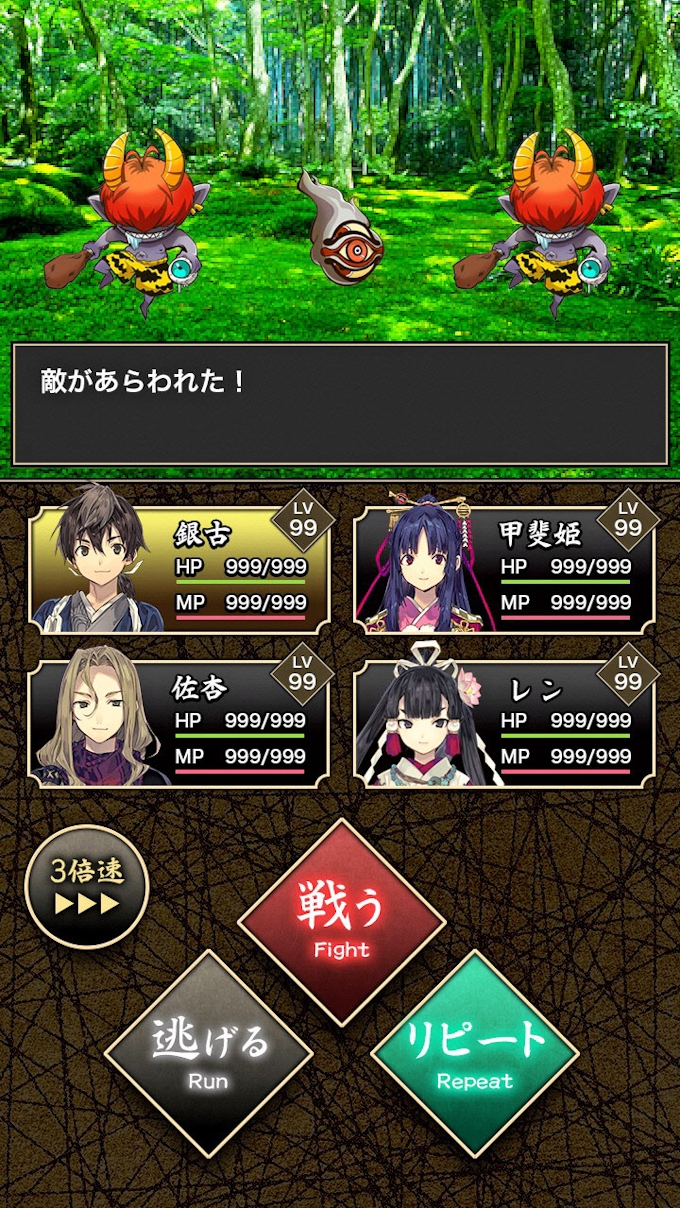Tap 佐杏's party status card

[x=180, y=724]
